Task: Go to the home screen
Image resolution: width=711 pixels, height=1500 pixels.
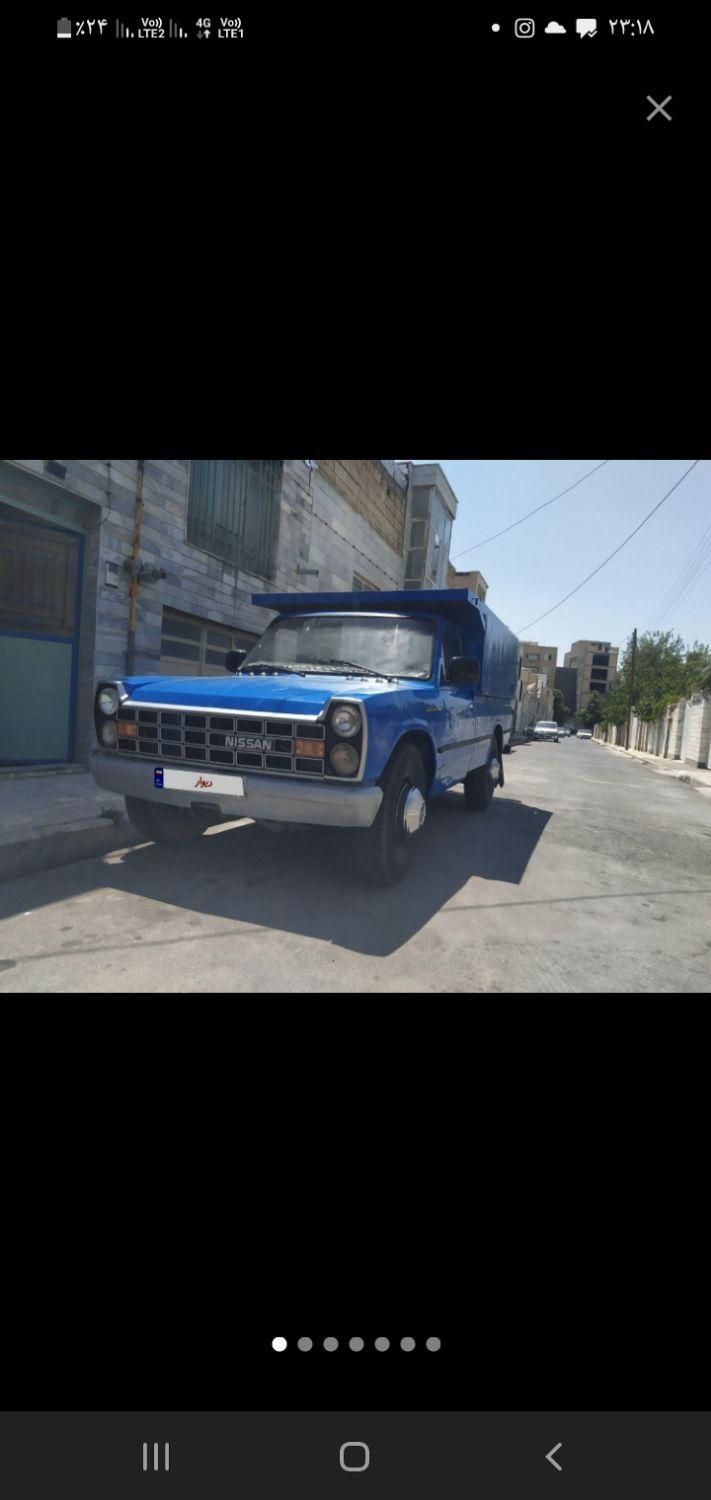Action: (x=354, y=1456)
